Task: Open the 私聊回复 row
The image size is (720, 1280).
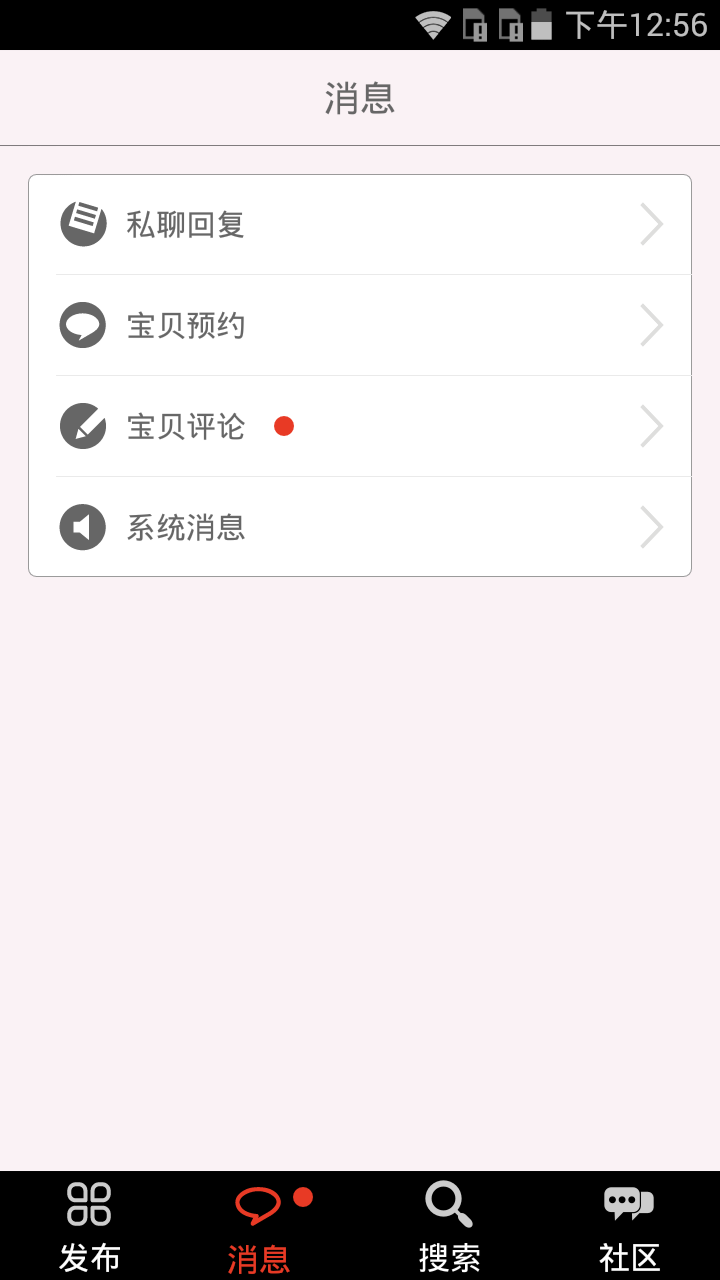Action: click(x=360, y=225)
